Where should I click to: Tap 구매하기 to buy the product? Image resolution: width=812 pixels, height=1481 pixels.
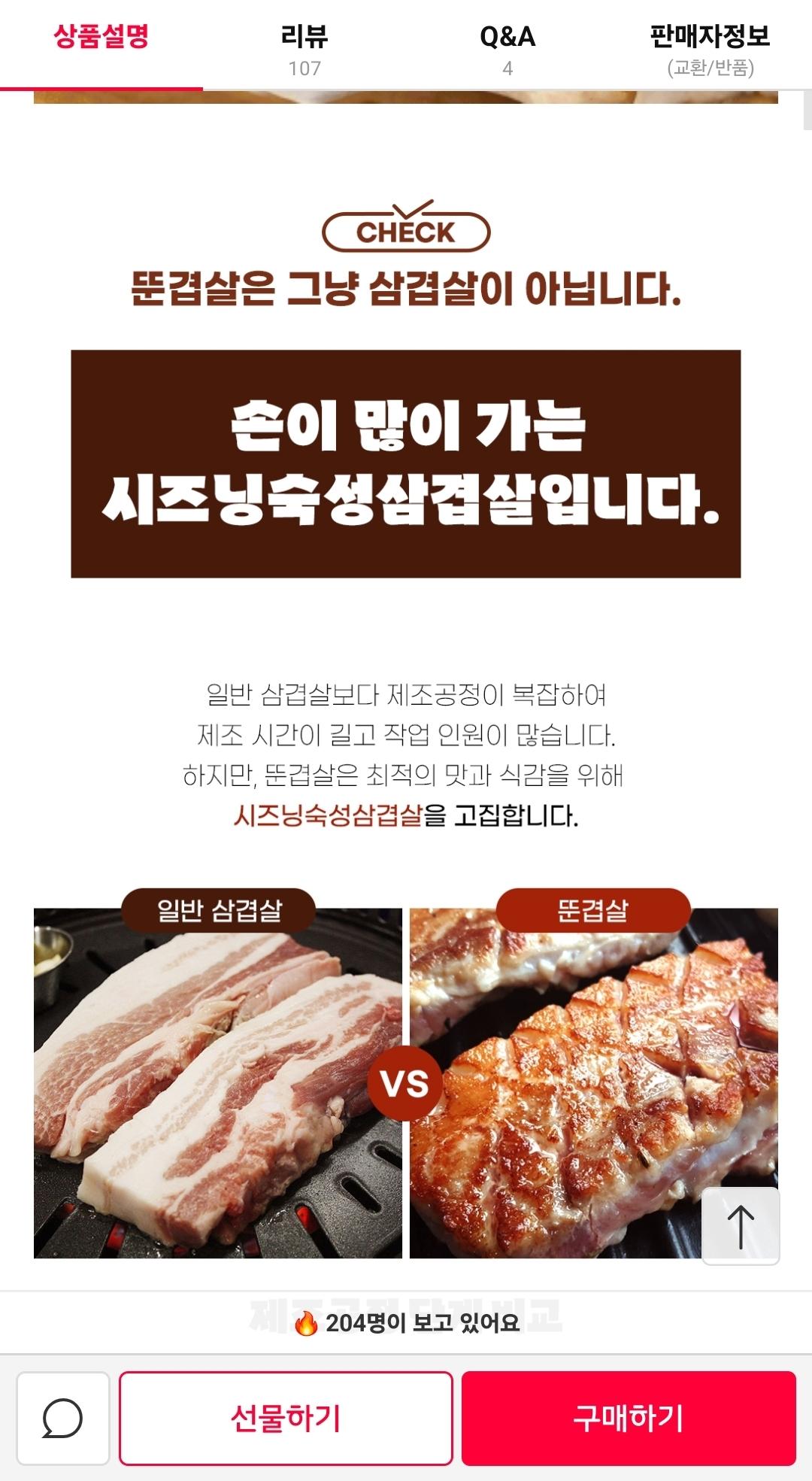pyautogui.click(x=629, y=1418)
